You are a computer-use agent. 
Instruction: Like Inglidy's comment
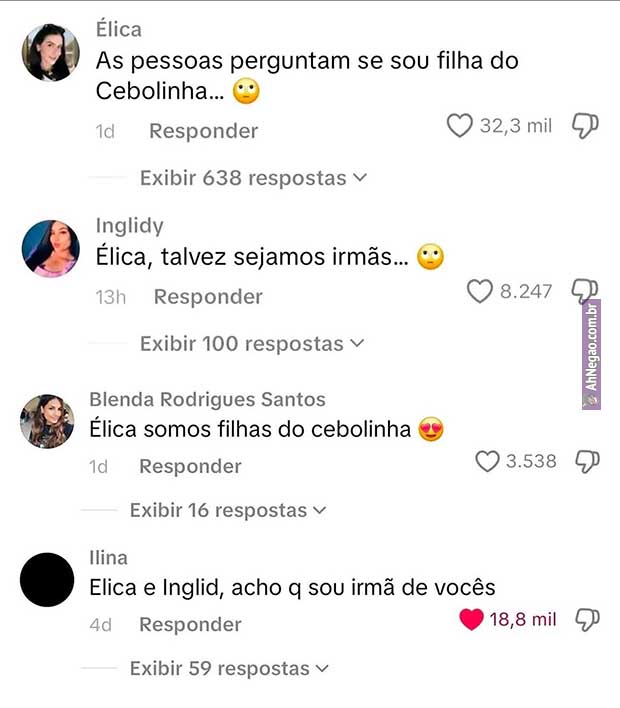click(x=481, y=291)
